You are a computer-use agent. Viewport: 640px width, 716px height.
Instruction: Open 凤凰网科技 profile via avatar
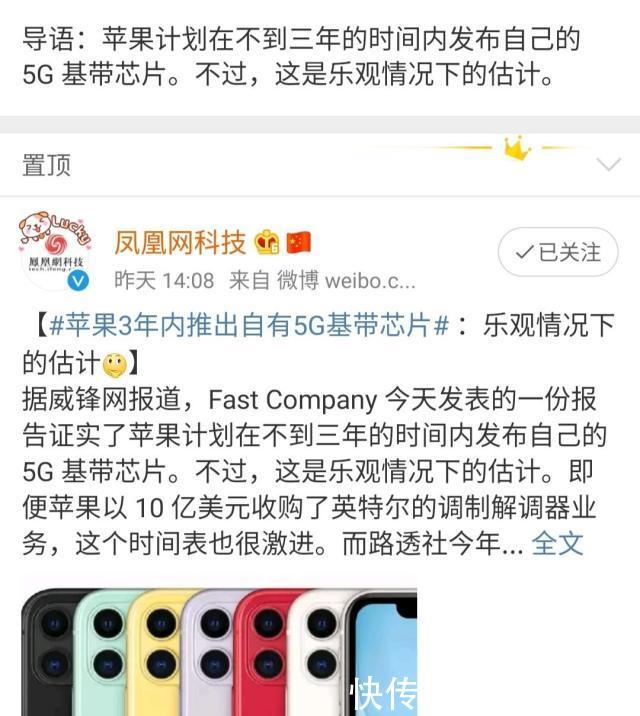pos(55,251)
